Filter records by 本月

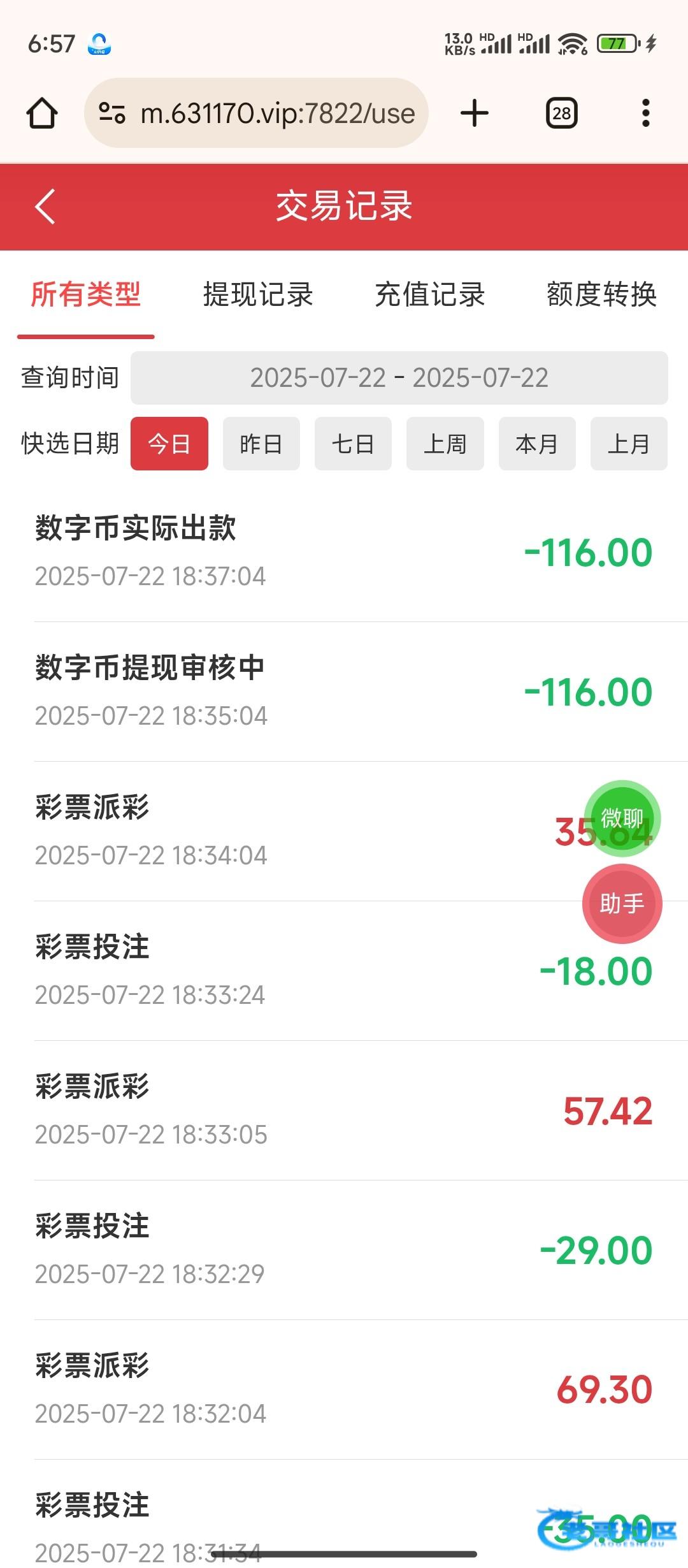(x=537, y=444)
